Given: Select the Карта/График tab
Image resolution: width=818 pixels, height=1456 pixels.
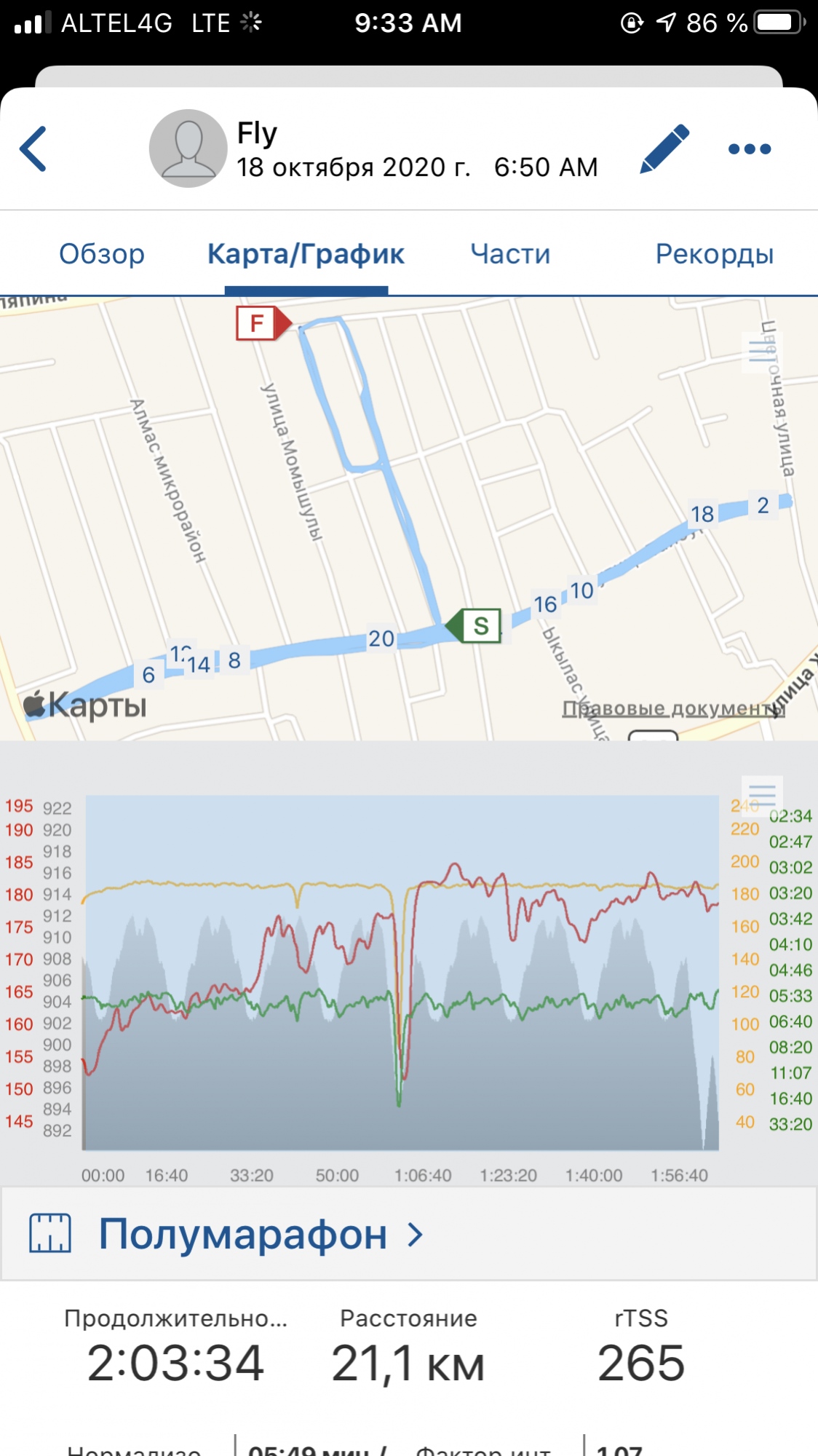Looking at the screenshot, I should [306, 254].
